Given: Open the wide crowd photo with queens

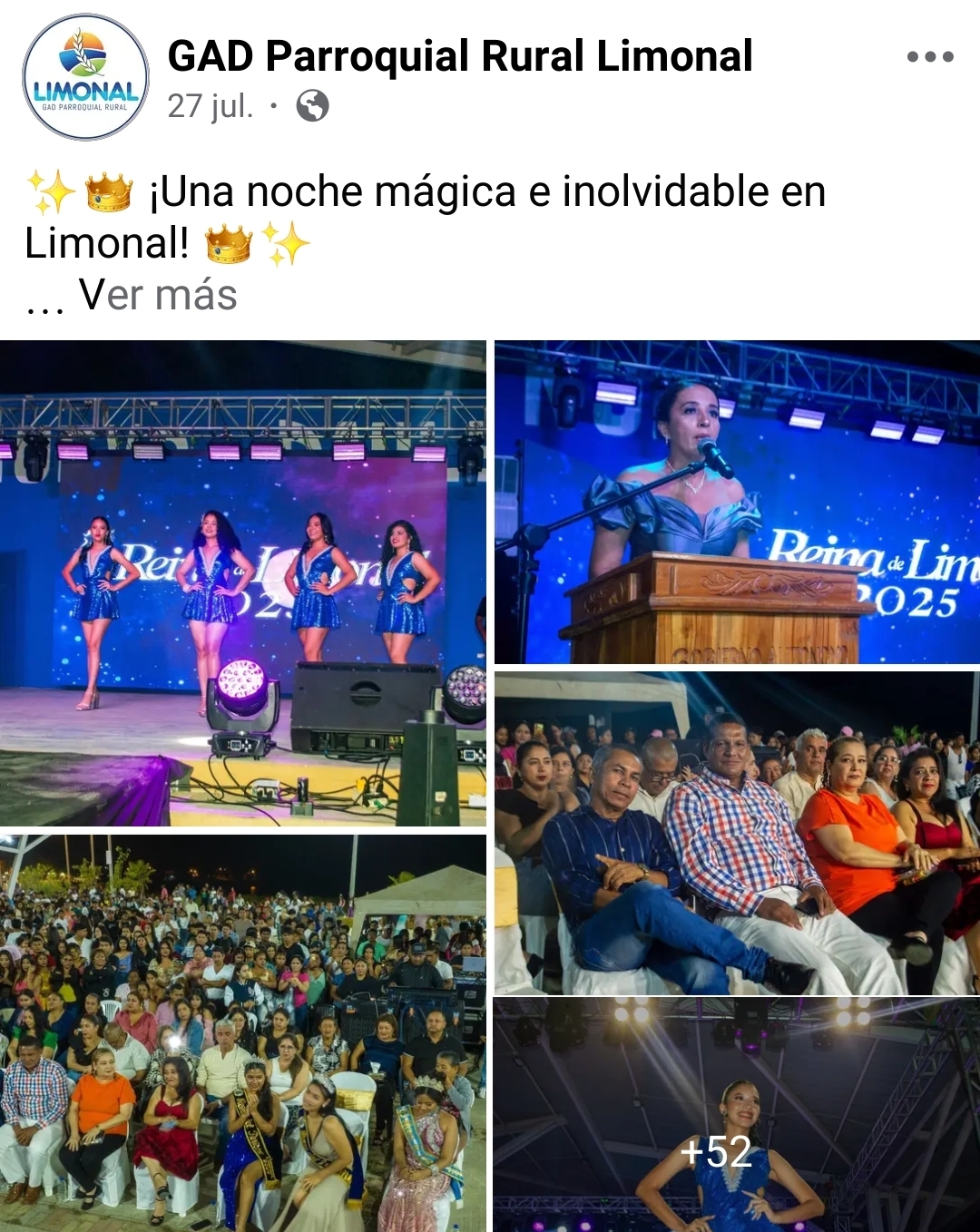Looking at the screenshot, I should click(243, 1032).
